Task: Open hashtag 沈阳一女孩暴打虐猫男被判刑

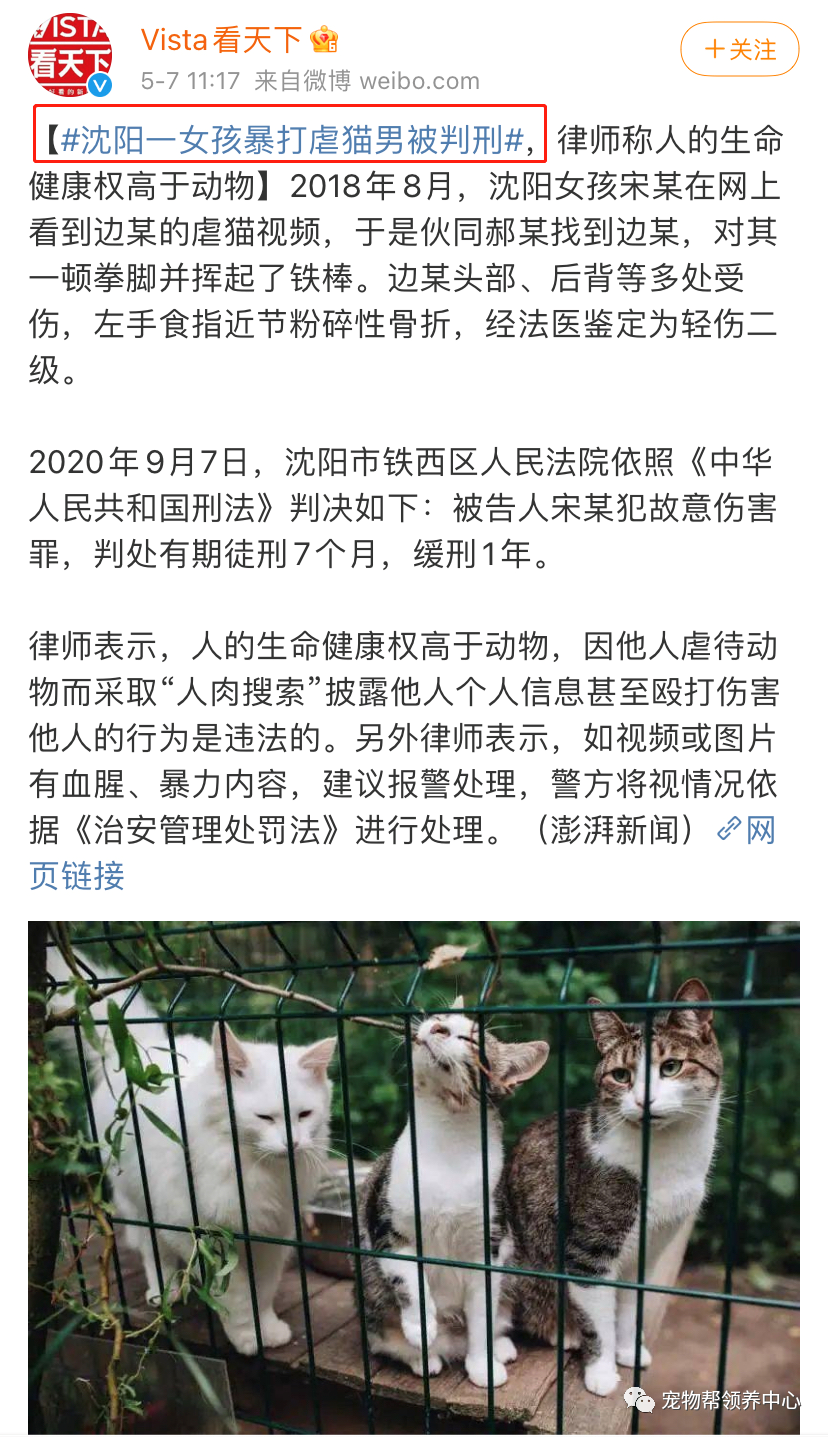Action: point(293,139)
